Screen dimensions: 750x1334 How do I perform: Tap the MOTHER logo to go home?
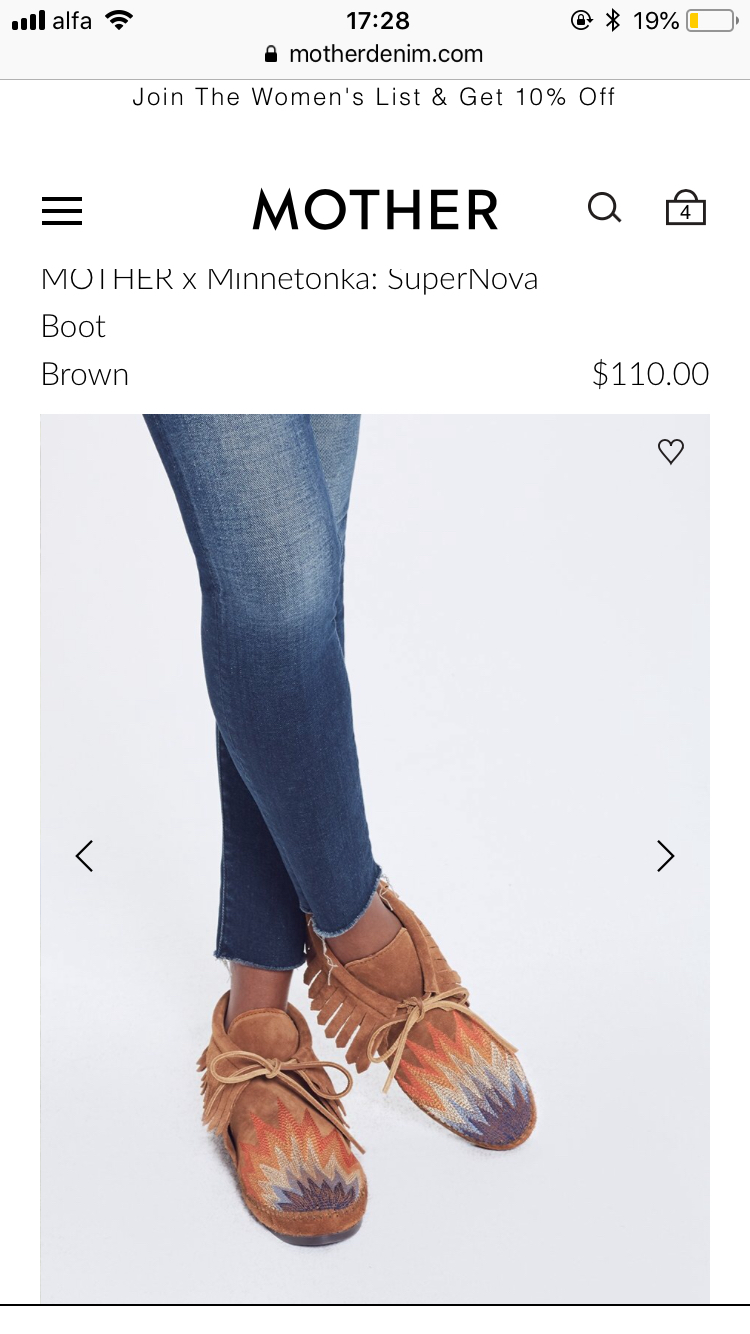[x=375, y=210]
